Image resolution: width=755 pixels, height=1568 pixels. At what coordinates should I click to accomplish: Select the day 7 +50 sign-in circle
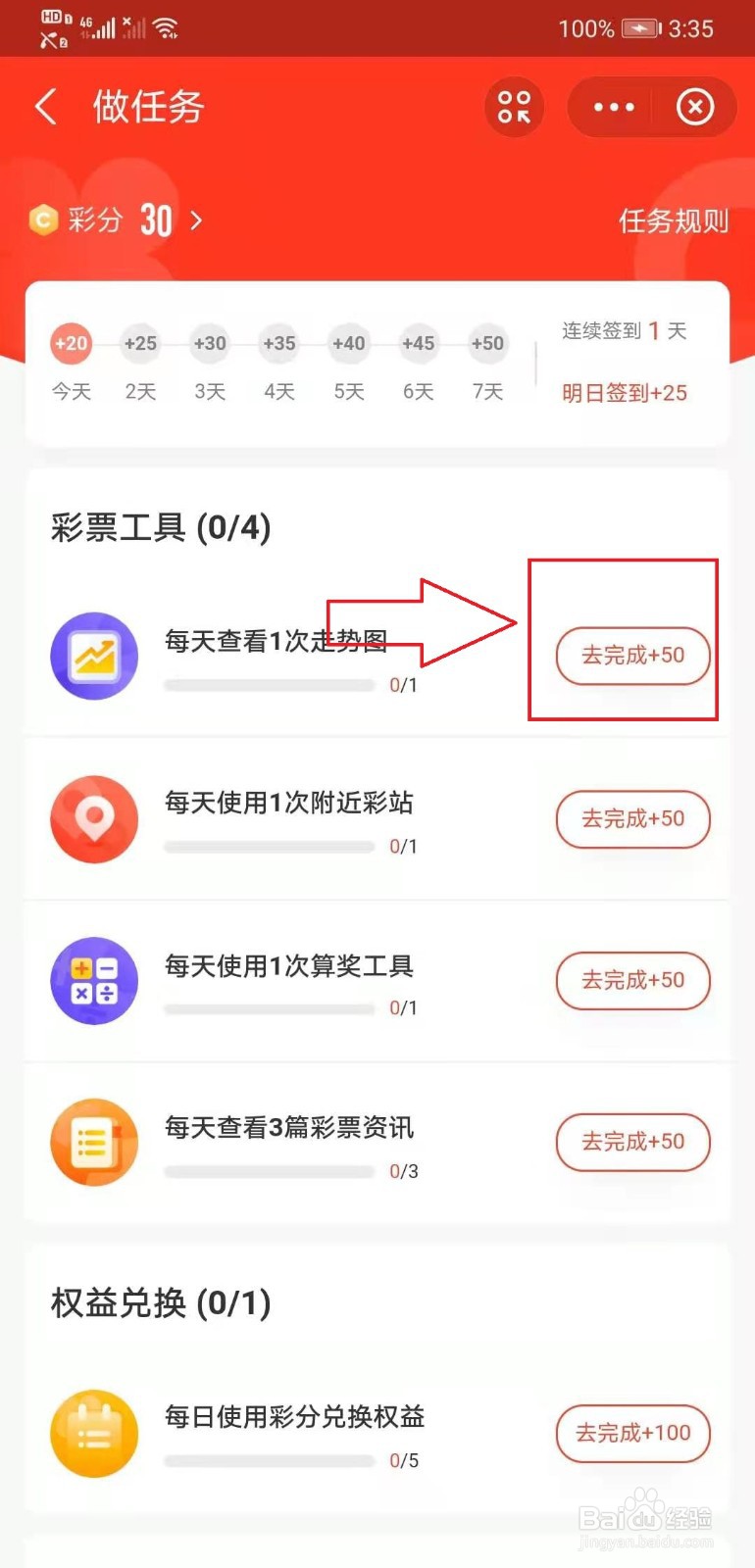point(487,344)
